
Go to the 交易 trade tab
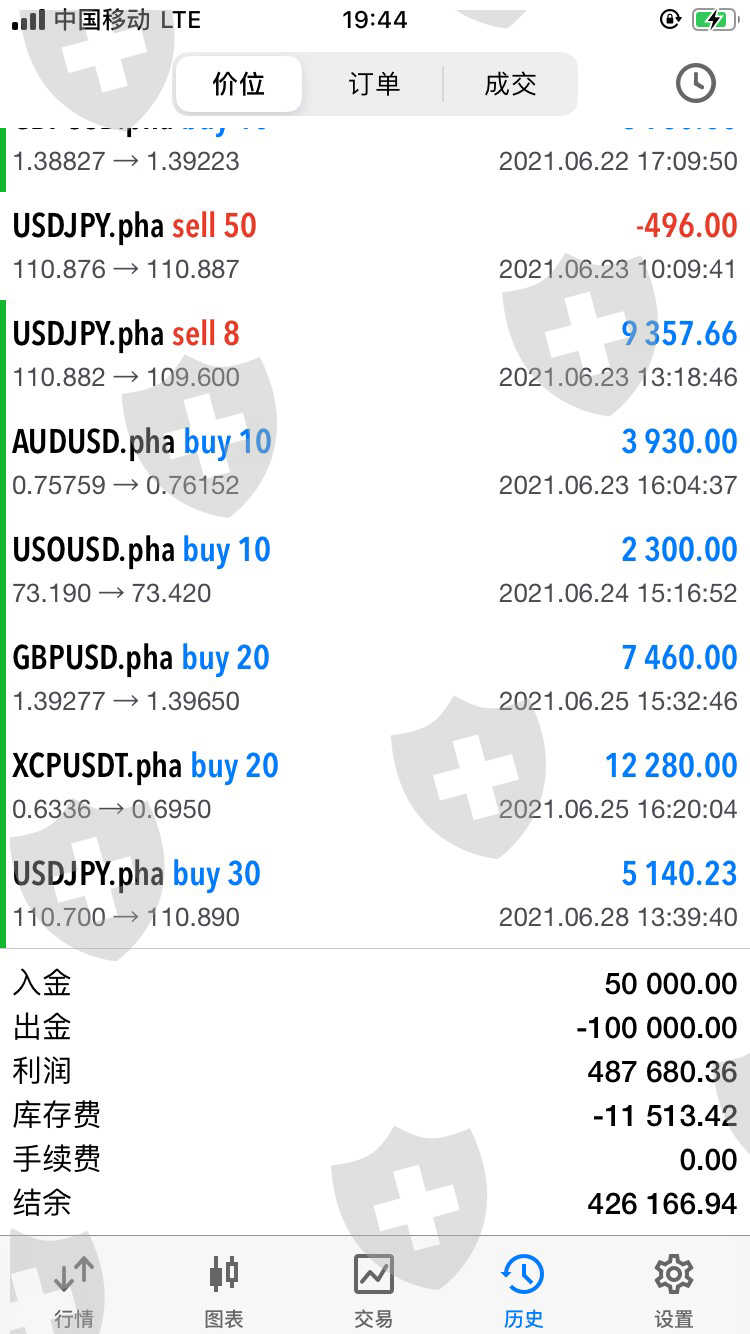[374, 1289]
